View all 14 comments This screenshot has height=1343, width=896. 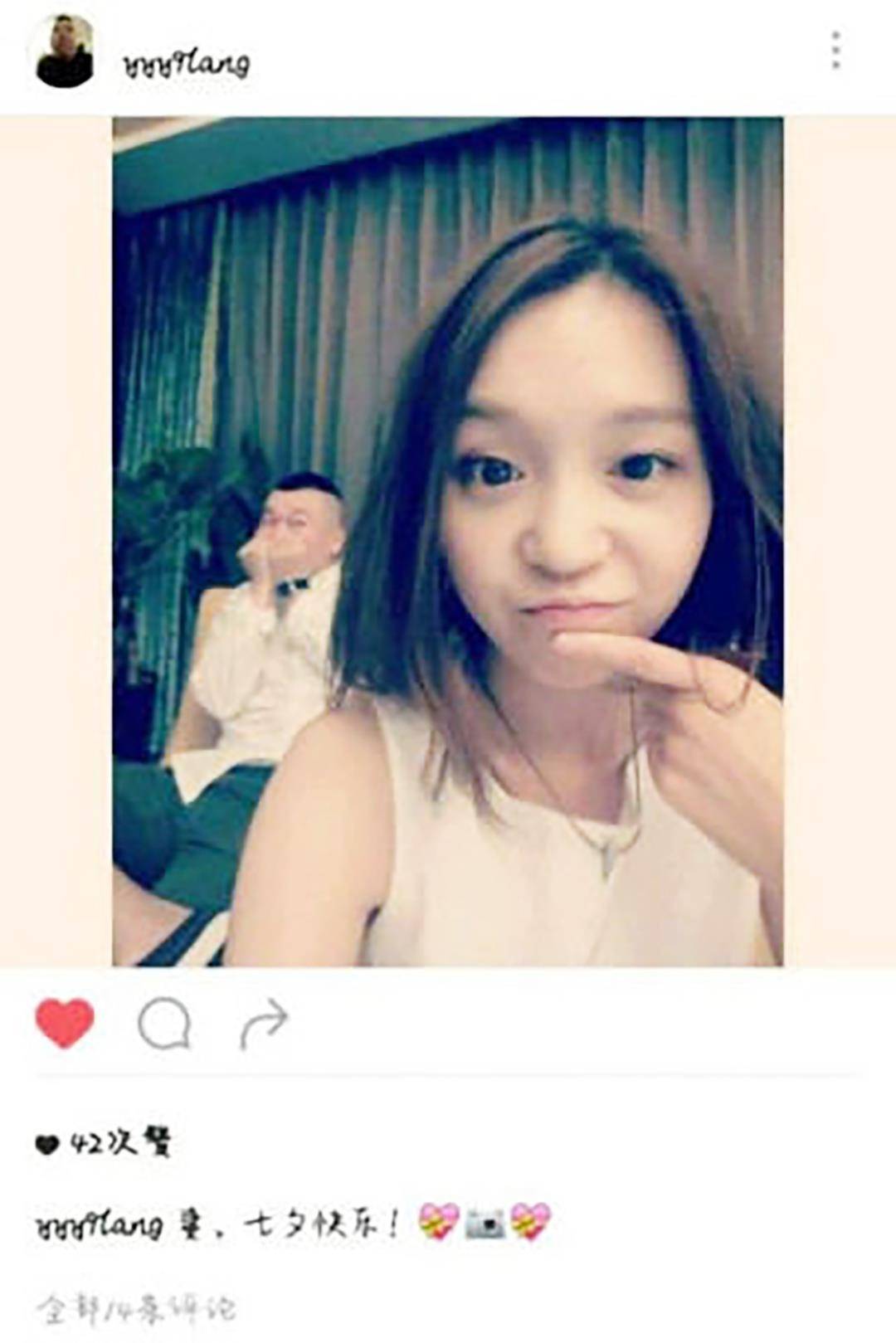coord(136,1310)
